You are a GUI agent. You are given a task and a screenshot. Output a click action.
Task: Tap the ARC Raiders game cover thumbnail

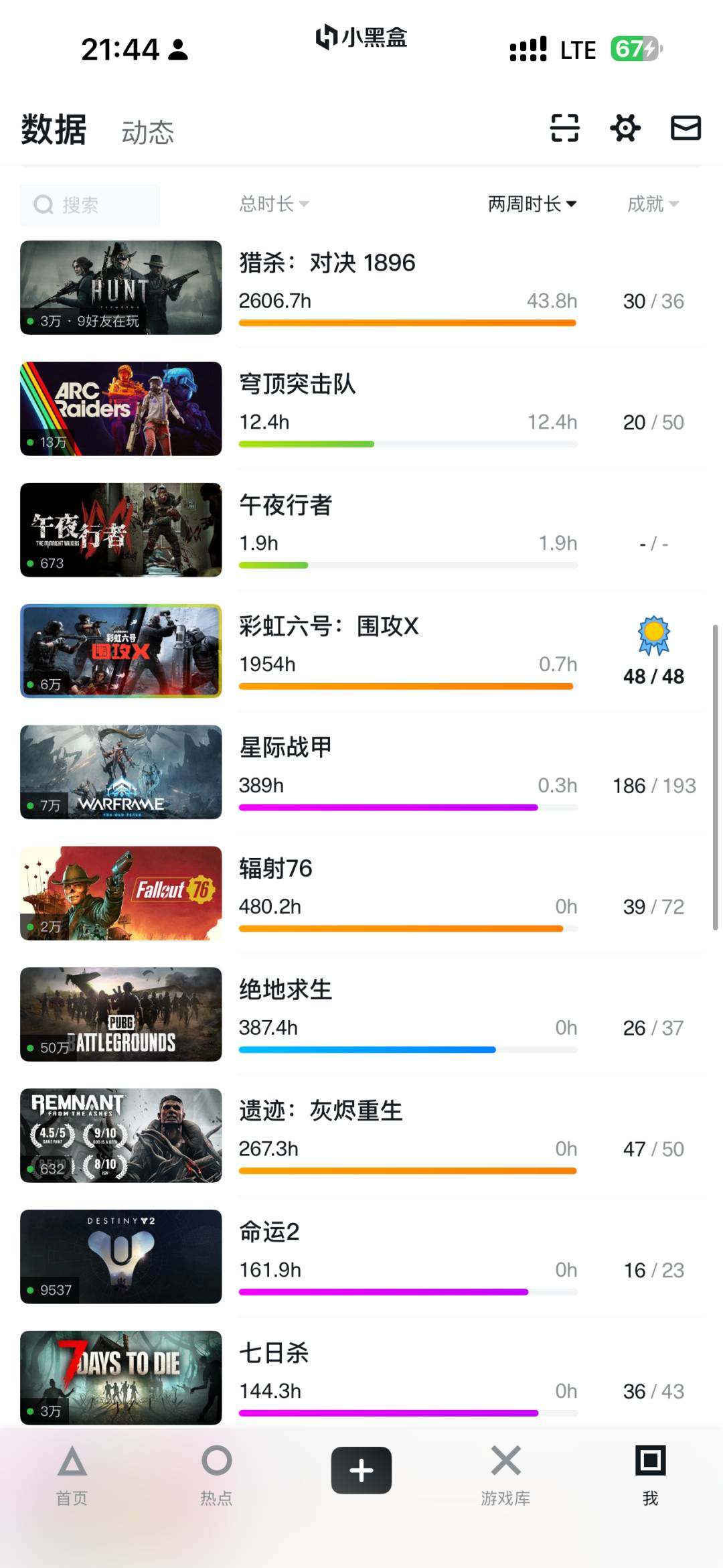tap(120, 407)
